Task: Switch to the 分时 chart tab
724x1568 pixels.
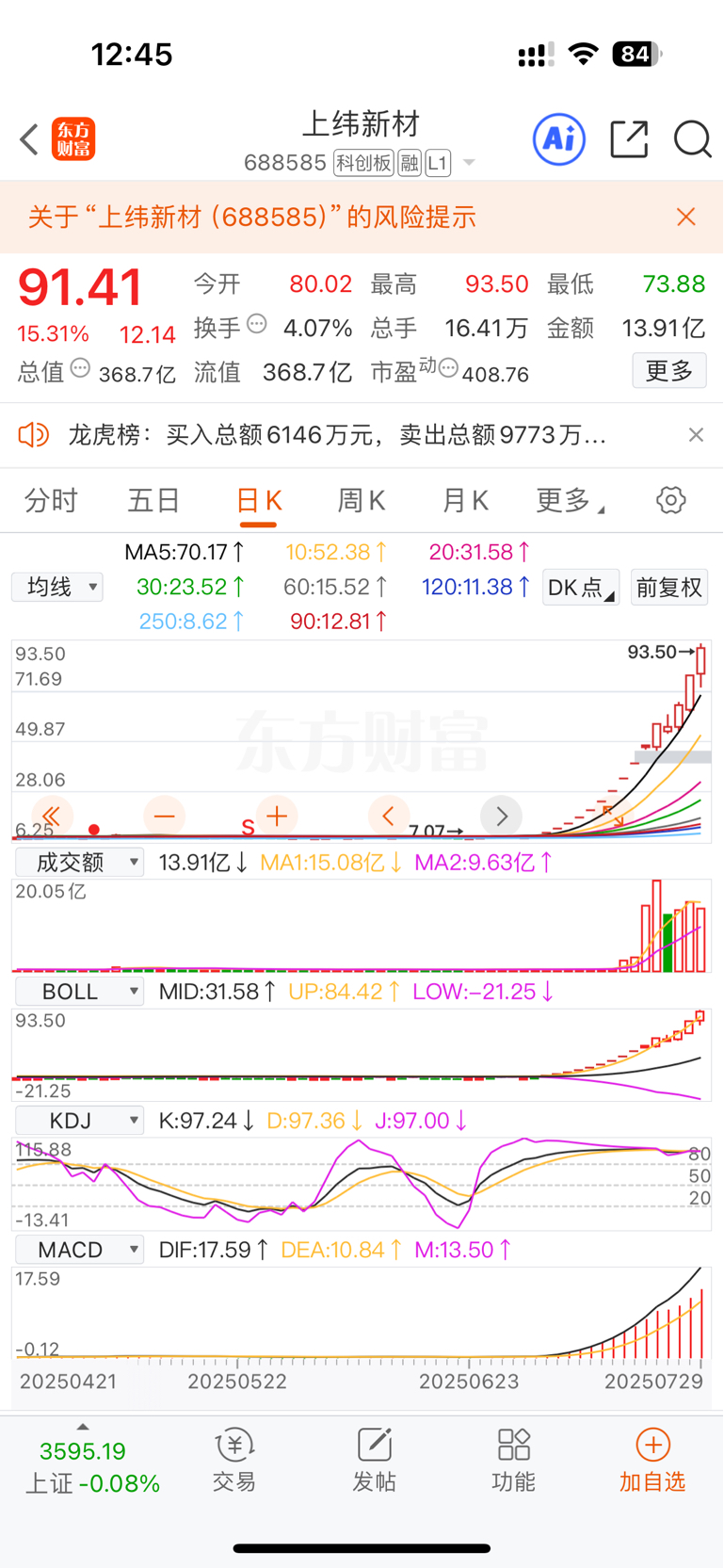Action: (51, 500)
